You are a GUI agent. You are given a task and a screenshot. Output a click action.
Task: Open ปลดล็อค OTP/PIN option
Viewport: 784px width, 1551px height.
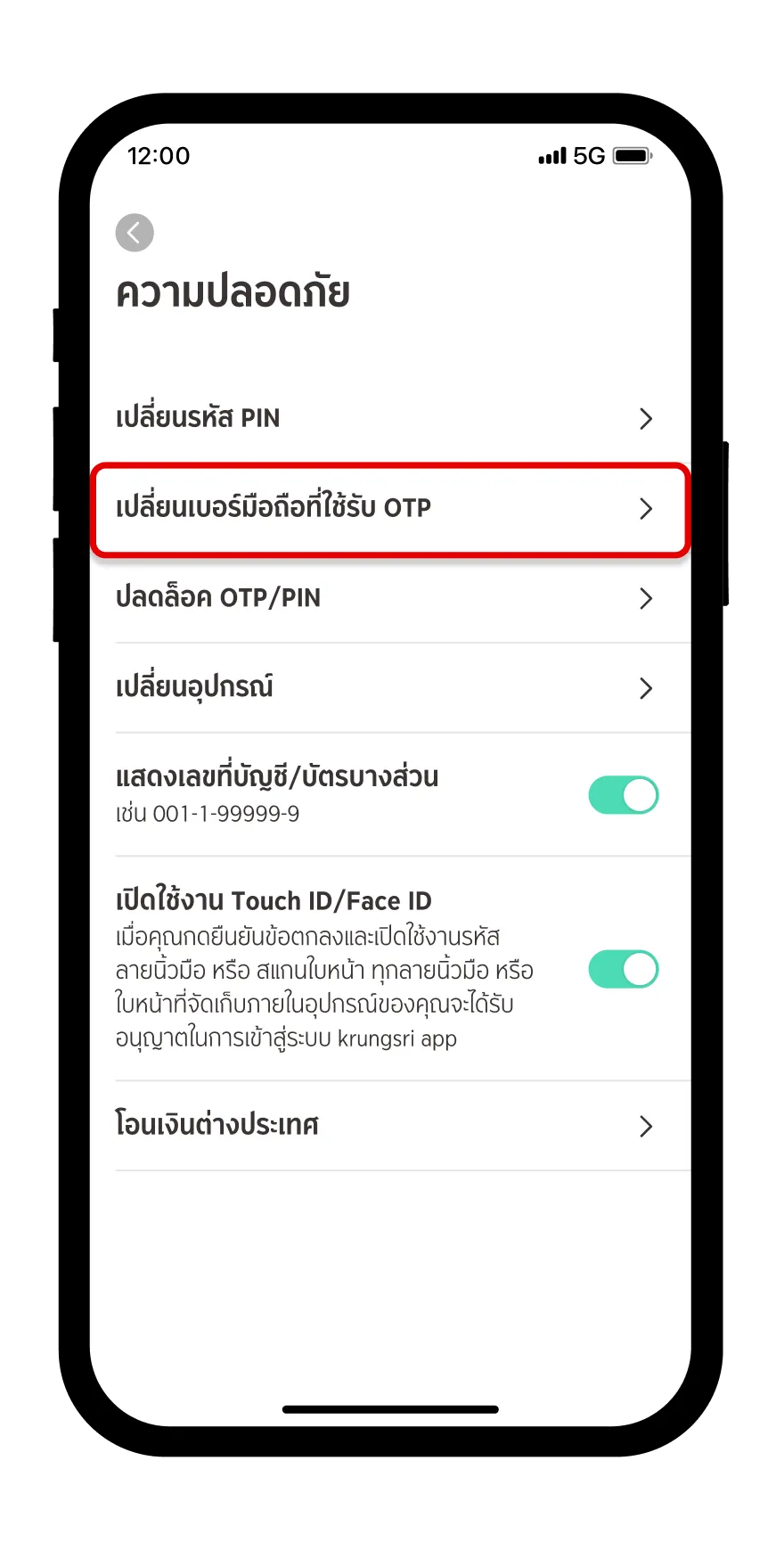pos(389,598)
